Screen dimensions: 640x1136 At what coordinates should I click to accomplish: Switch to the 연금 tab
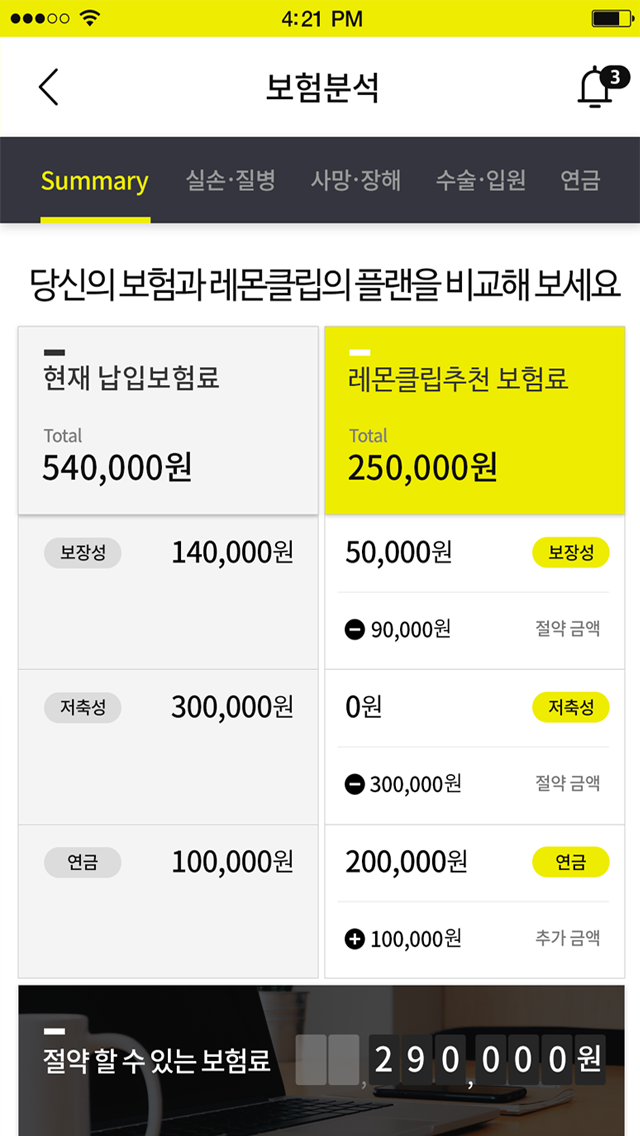tap(581, 180)
